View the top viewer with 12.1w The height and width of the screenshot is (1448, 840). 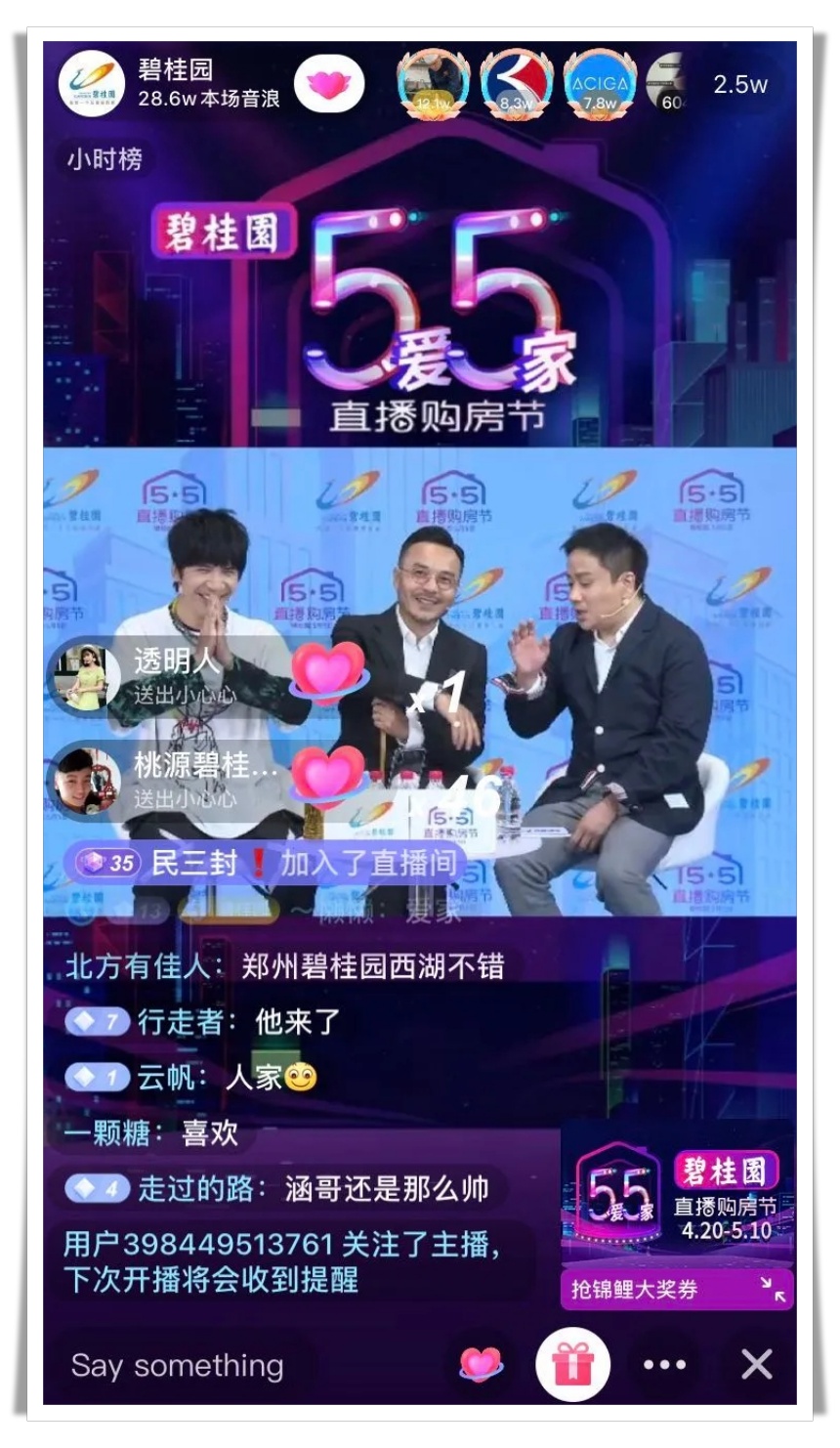[x=433, y=83]
